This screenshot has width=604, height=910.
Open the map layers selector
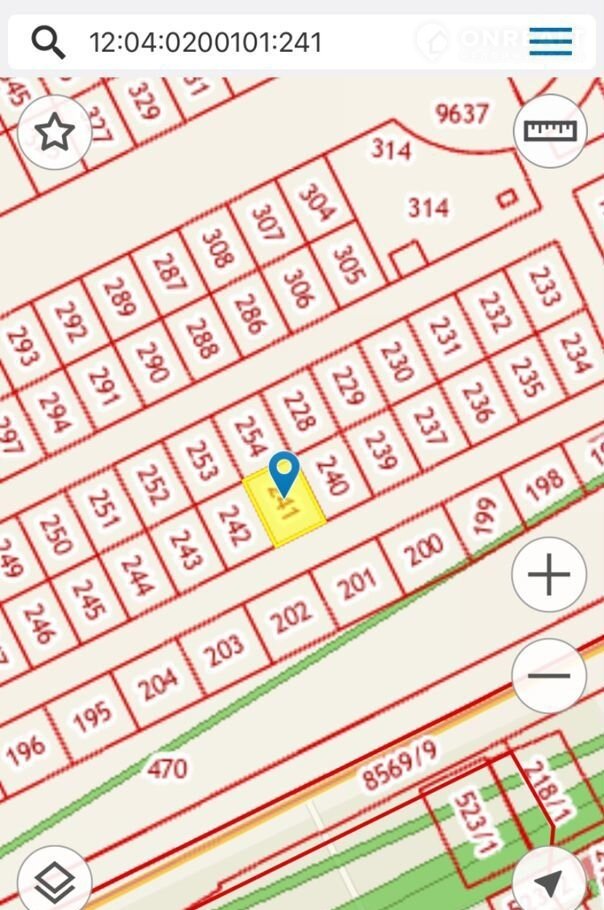tap(55, 880)
